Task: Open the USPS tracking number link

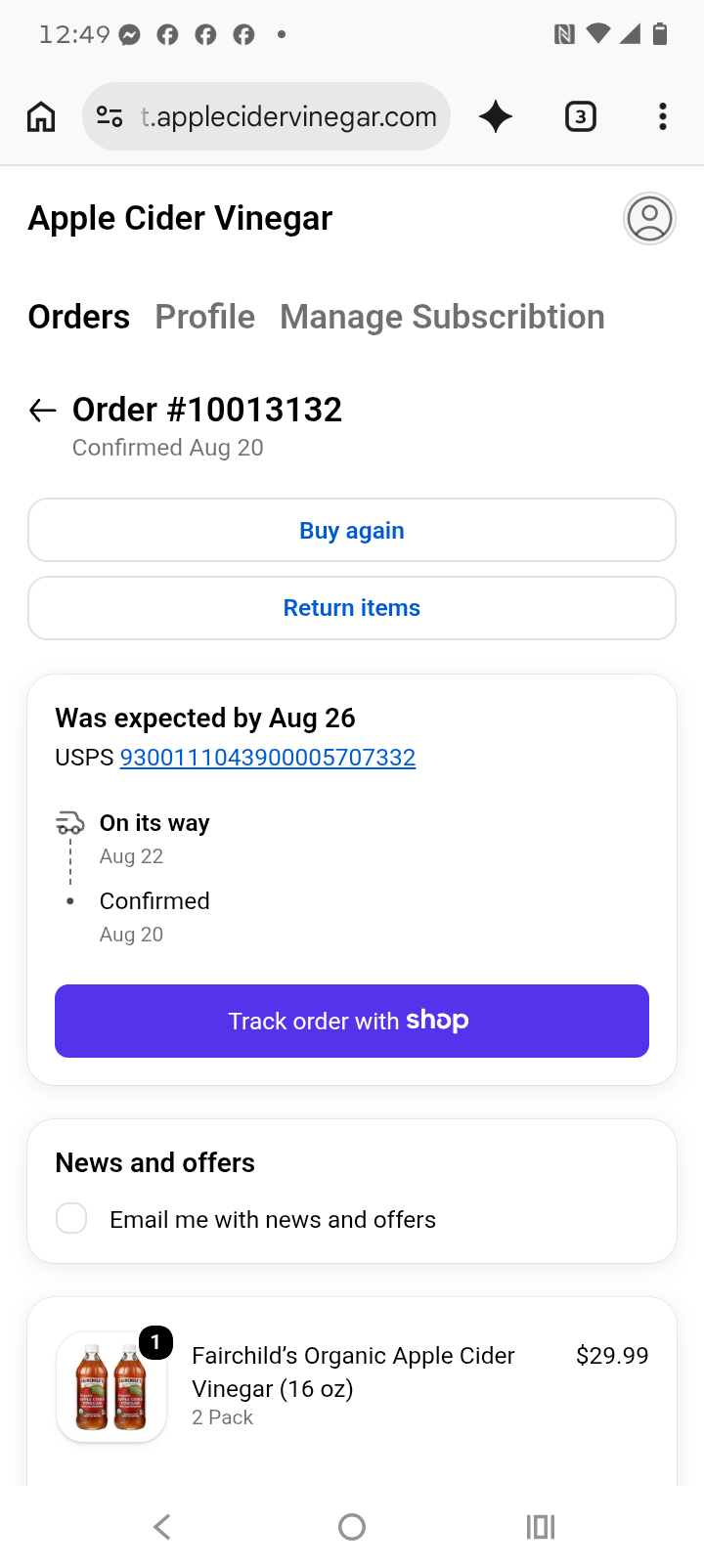Action: click(268, 758)
